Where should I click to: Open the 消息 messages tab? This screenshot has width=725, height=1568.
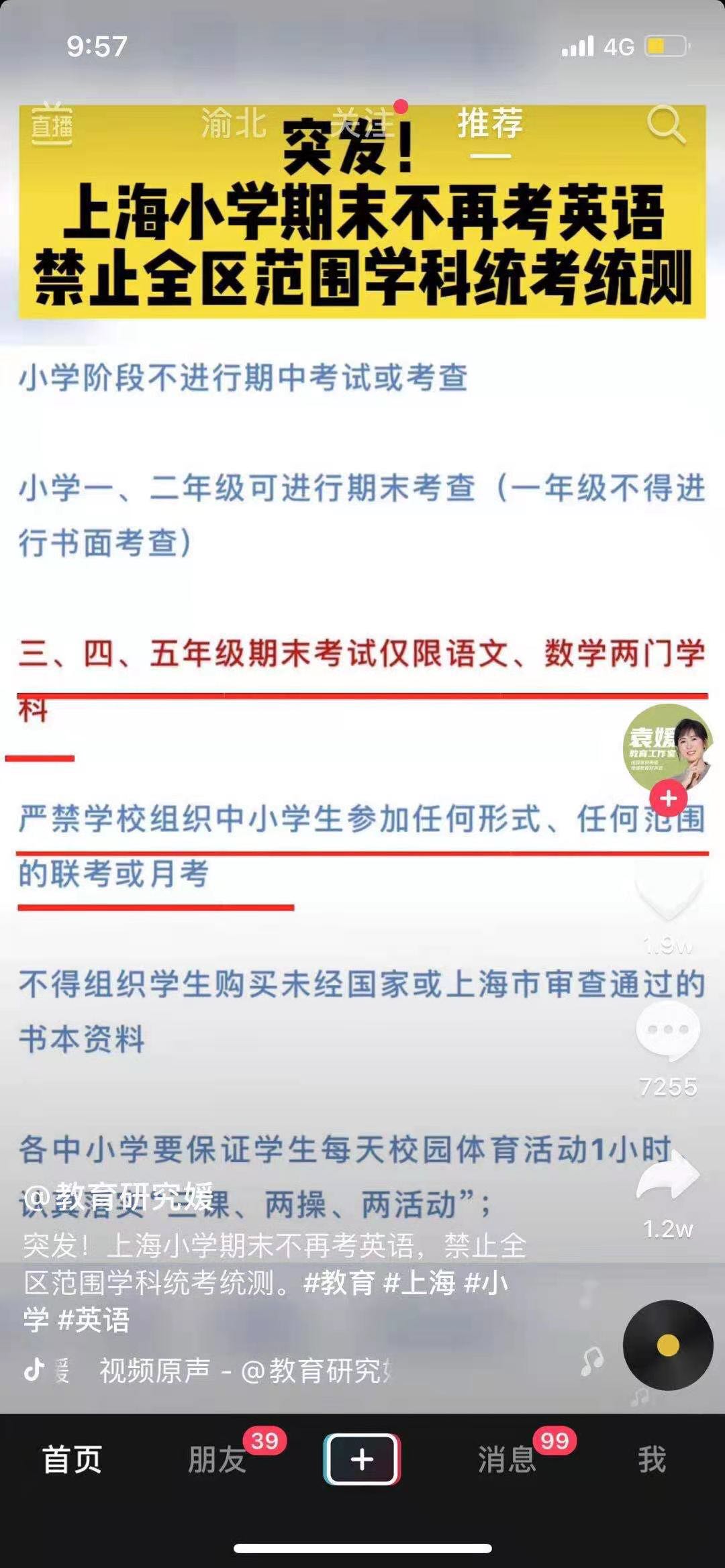coord(507,1459)
